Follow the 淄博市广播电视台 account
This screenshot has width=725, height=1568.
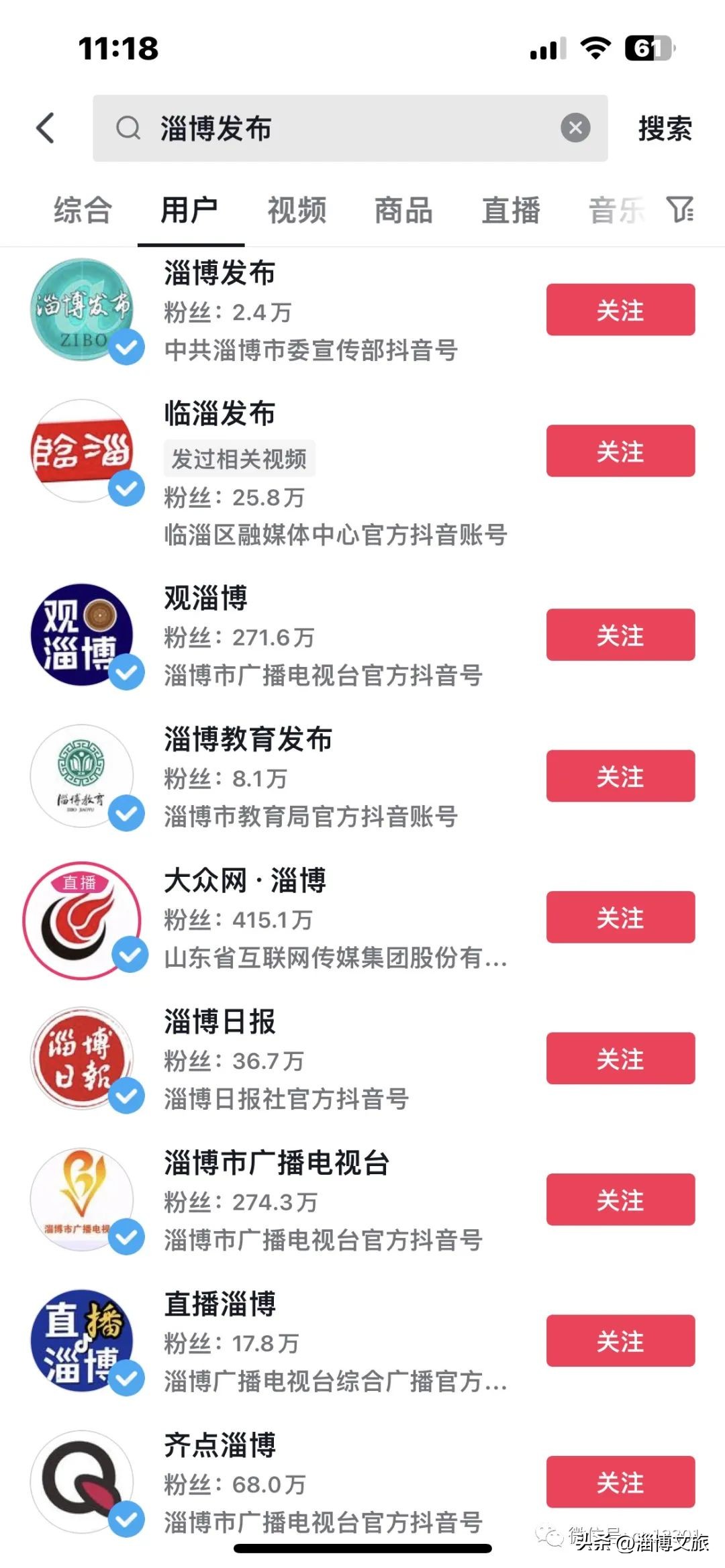(x=620, y=1200)
